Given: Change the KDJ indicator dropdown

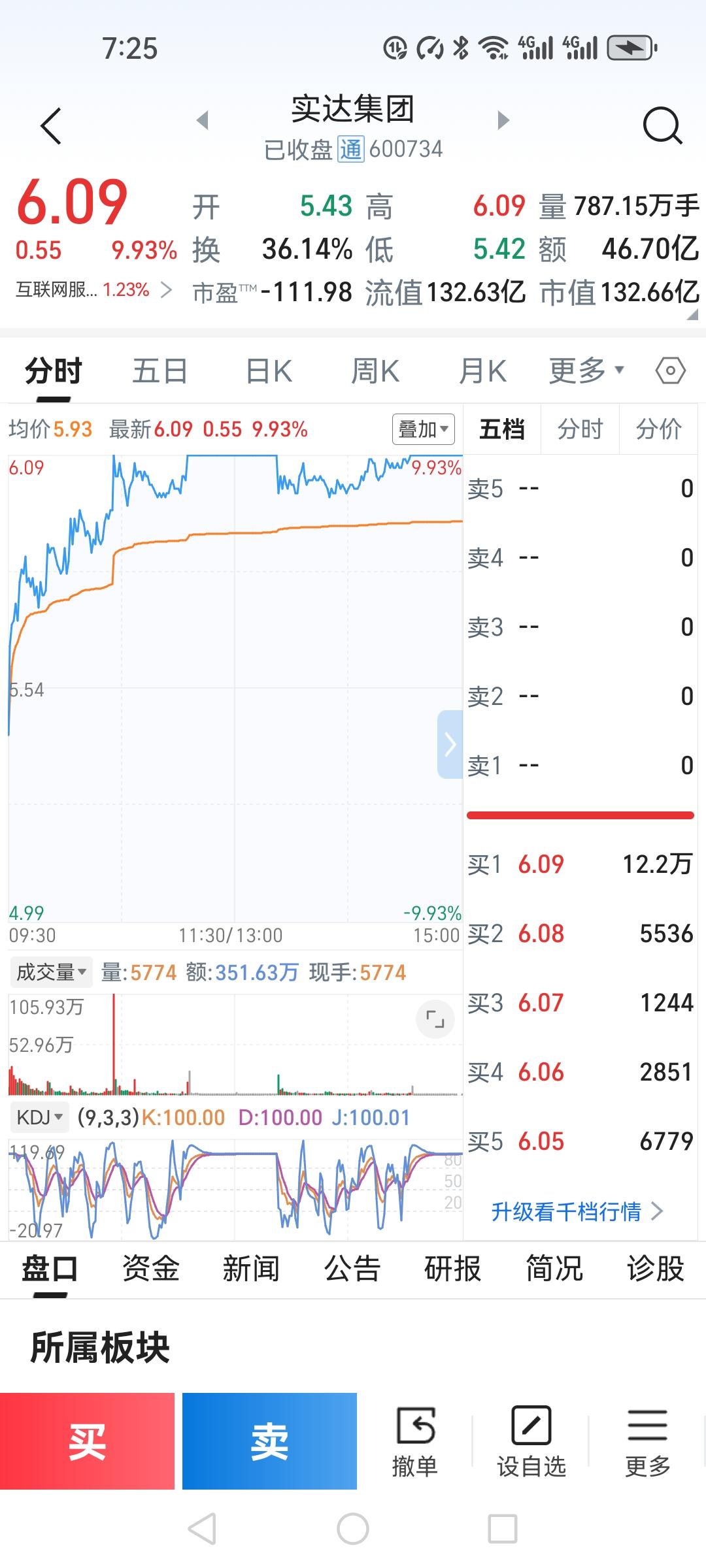Looking at the screenshot, I should (x=39, y=1117).
